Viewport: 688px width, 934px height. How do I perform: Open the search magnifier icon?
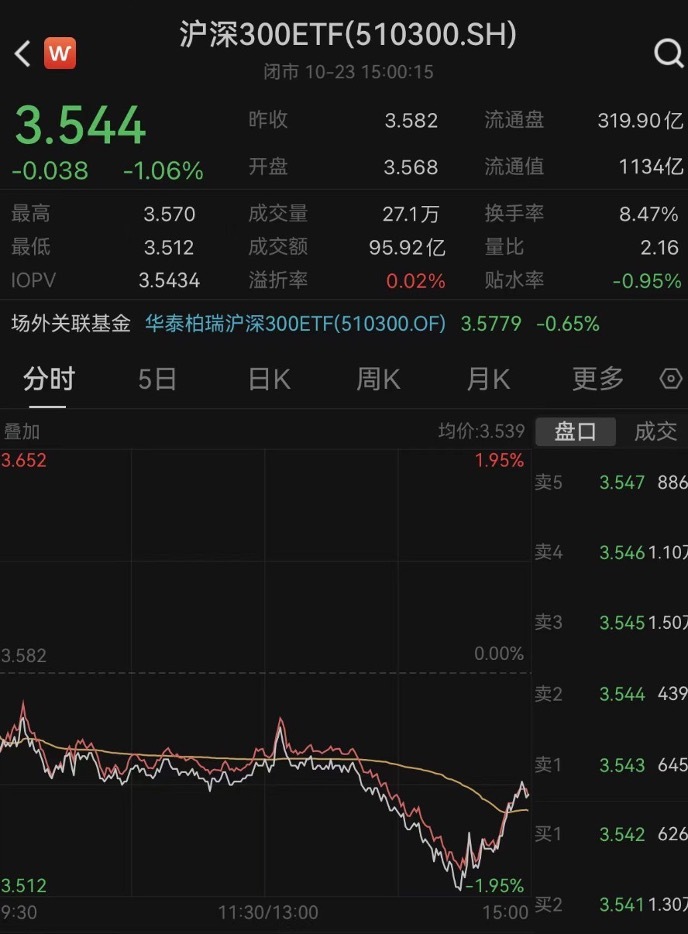667,53
